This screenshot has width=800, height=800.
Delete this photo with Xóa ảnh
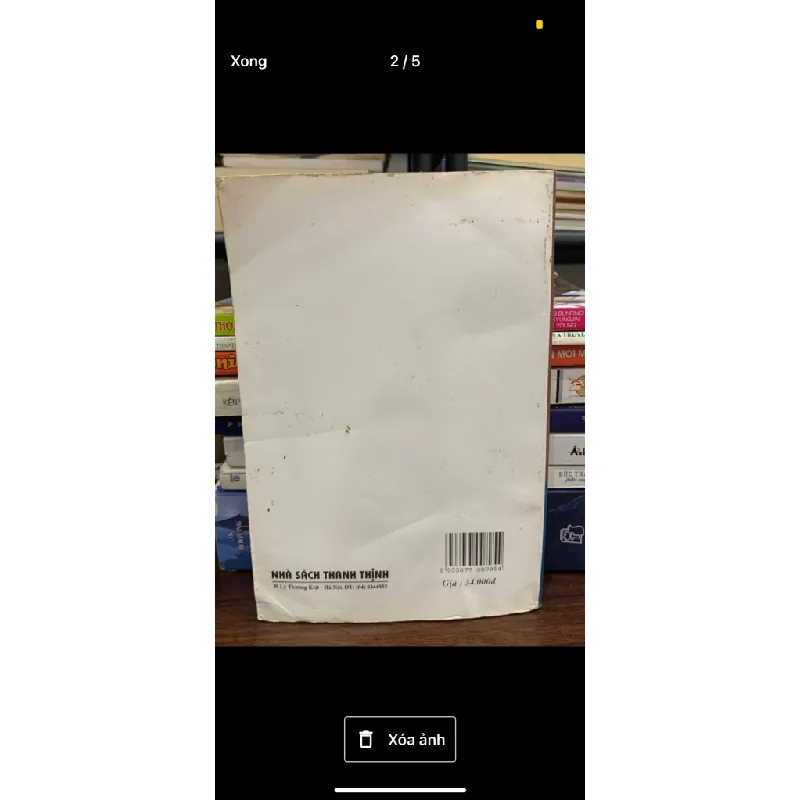tap(400, 740)
